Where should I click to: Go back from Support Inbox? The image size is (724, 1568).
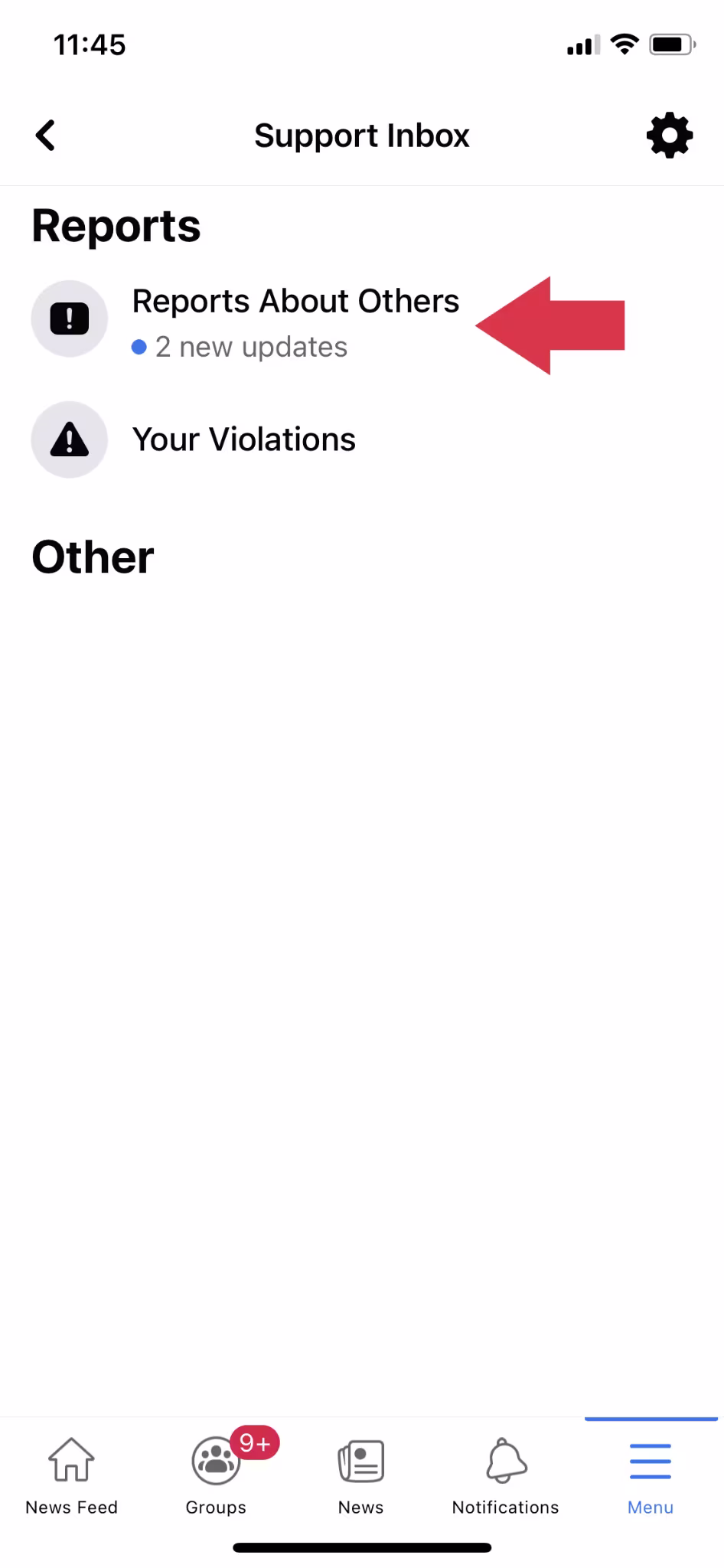click(46, 136)
